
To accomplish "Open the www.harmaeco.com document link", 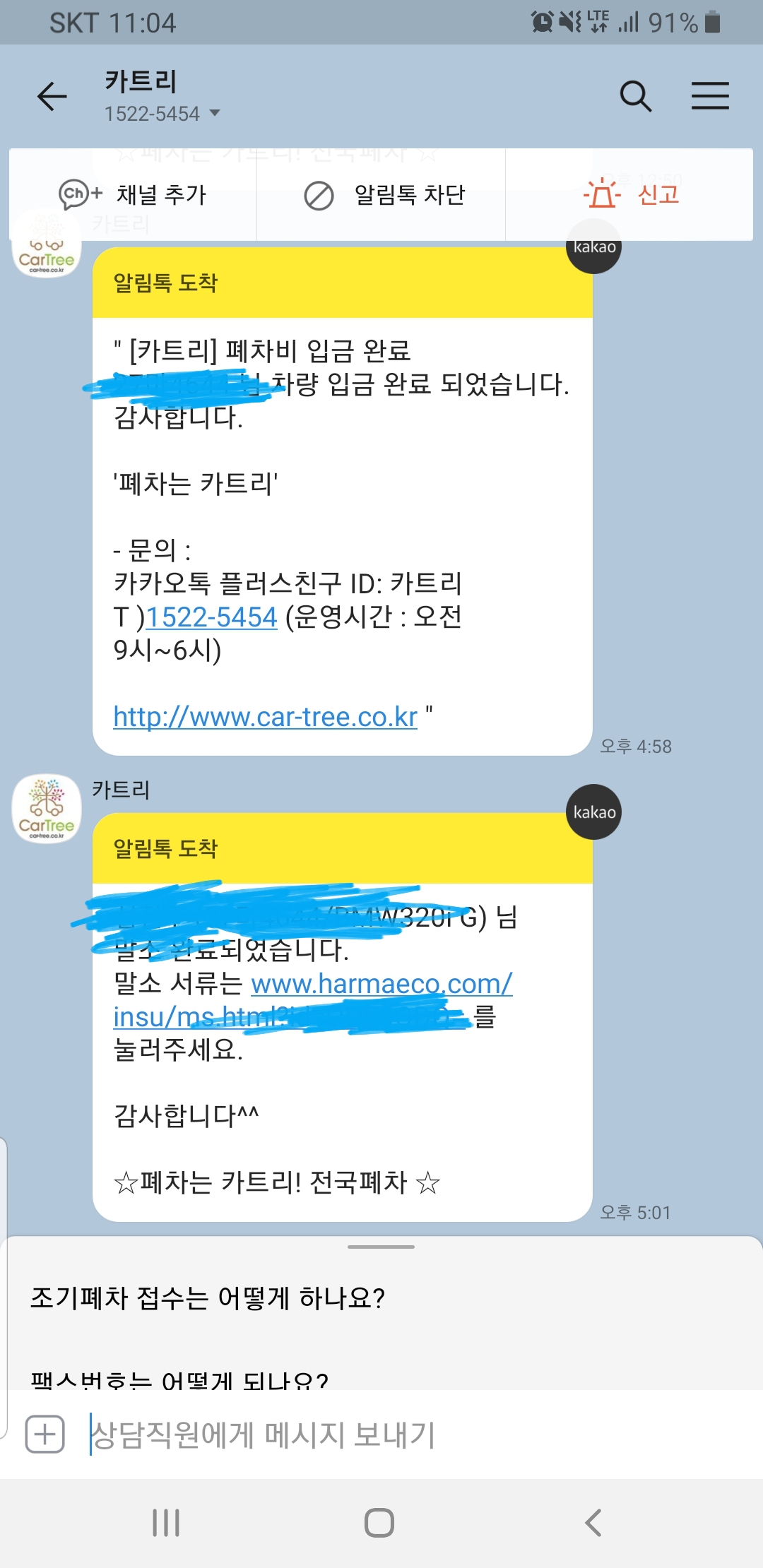I will (381, 984).
